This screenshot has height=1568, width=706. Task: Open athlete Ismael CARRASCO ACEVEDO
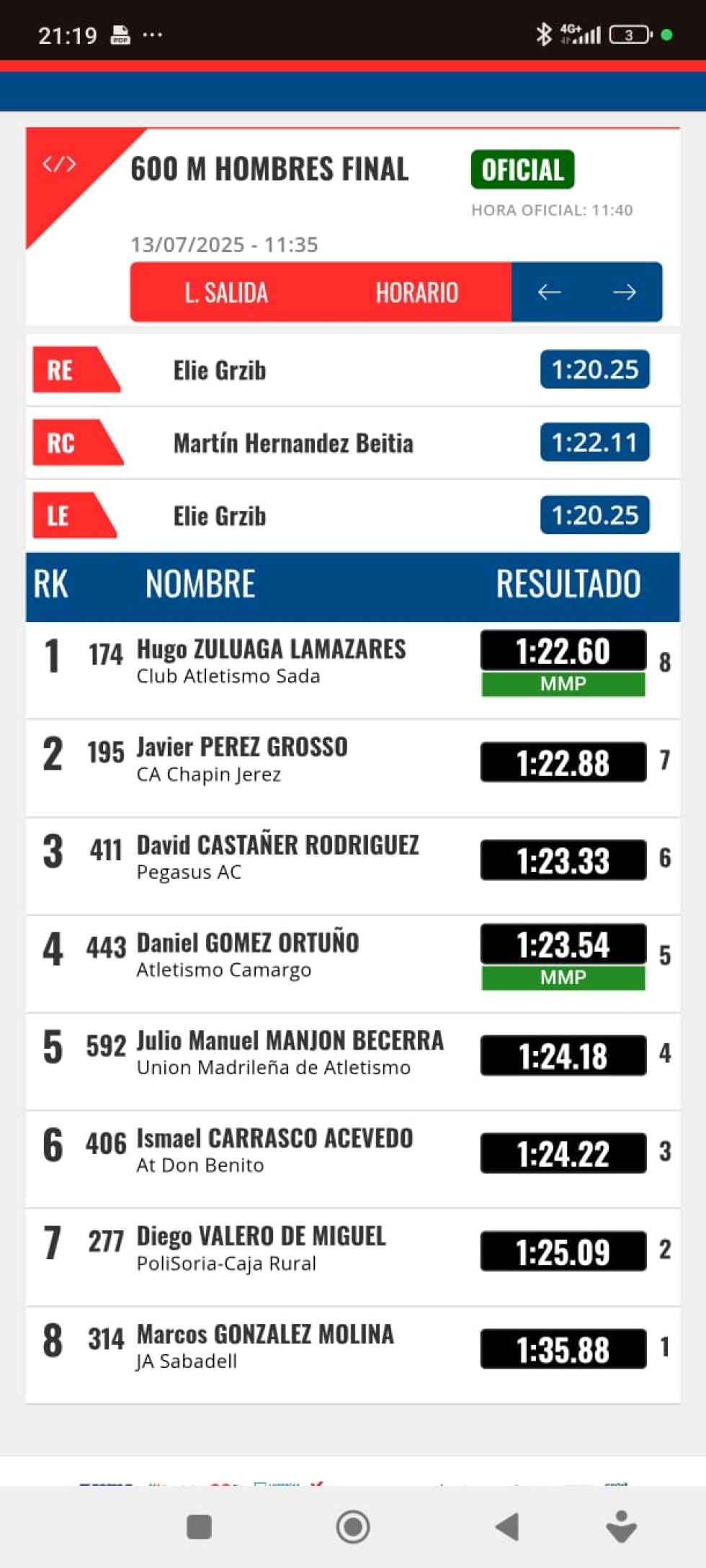tap(274, 1139)
